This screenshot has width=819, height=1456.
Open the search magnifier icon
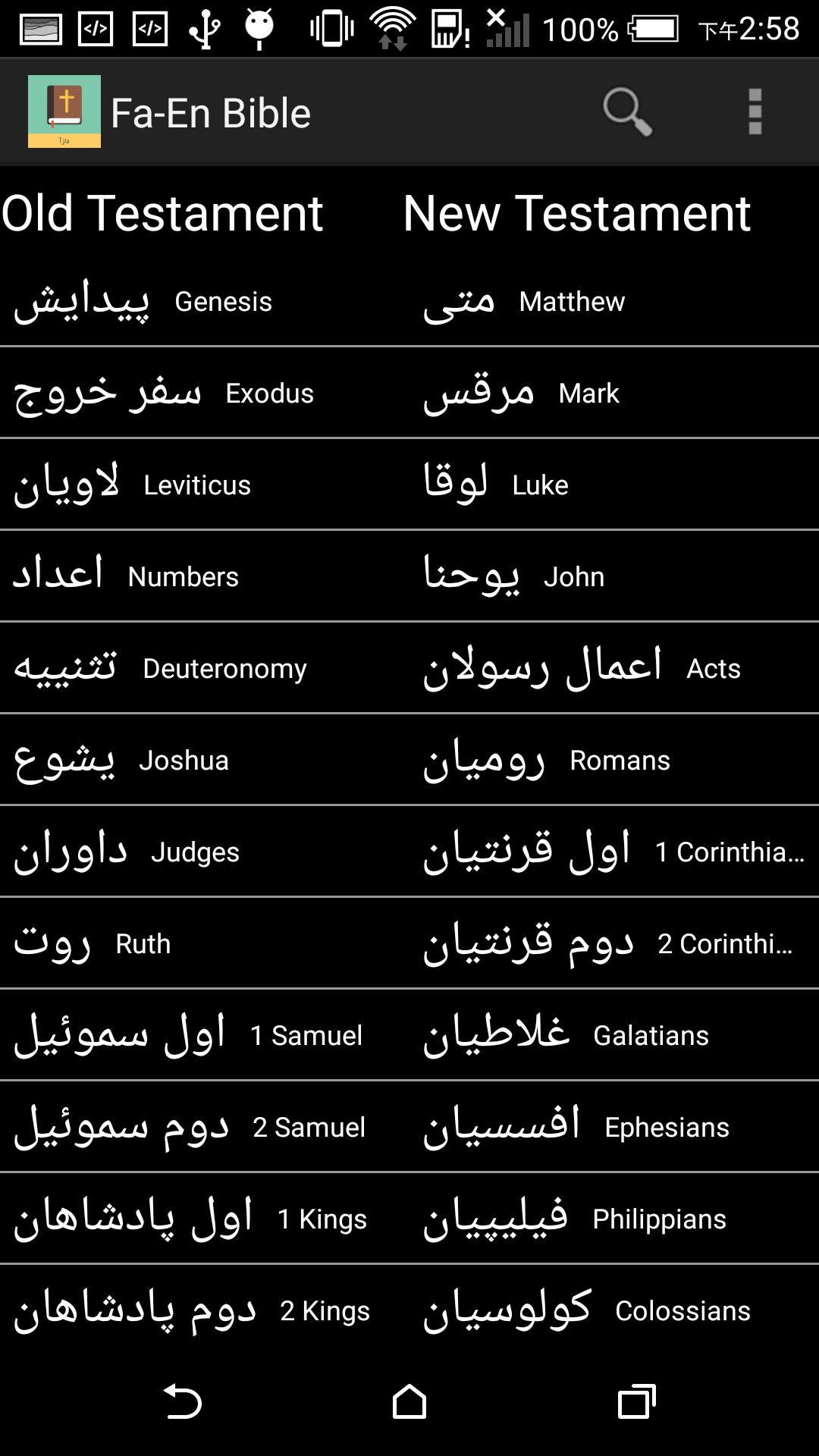tap(627, 113)
